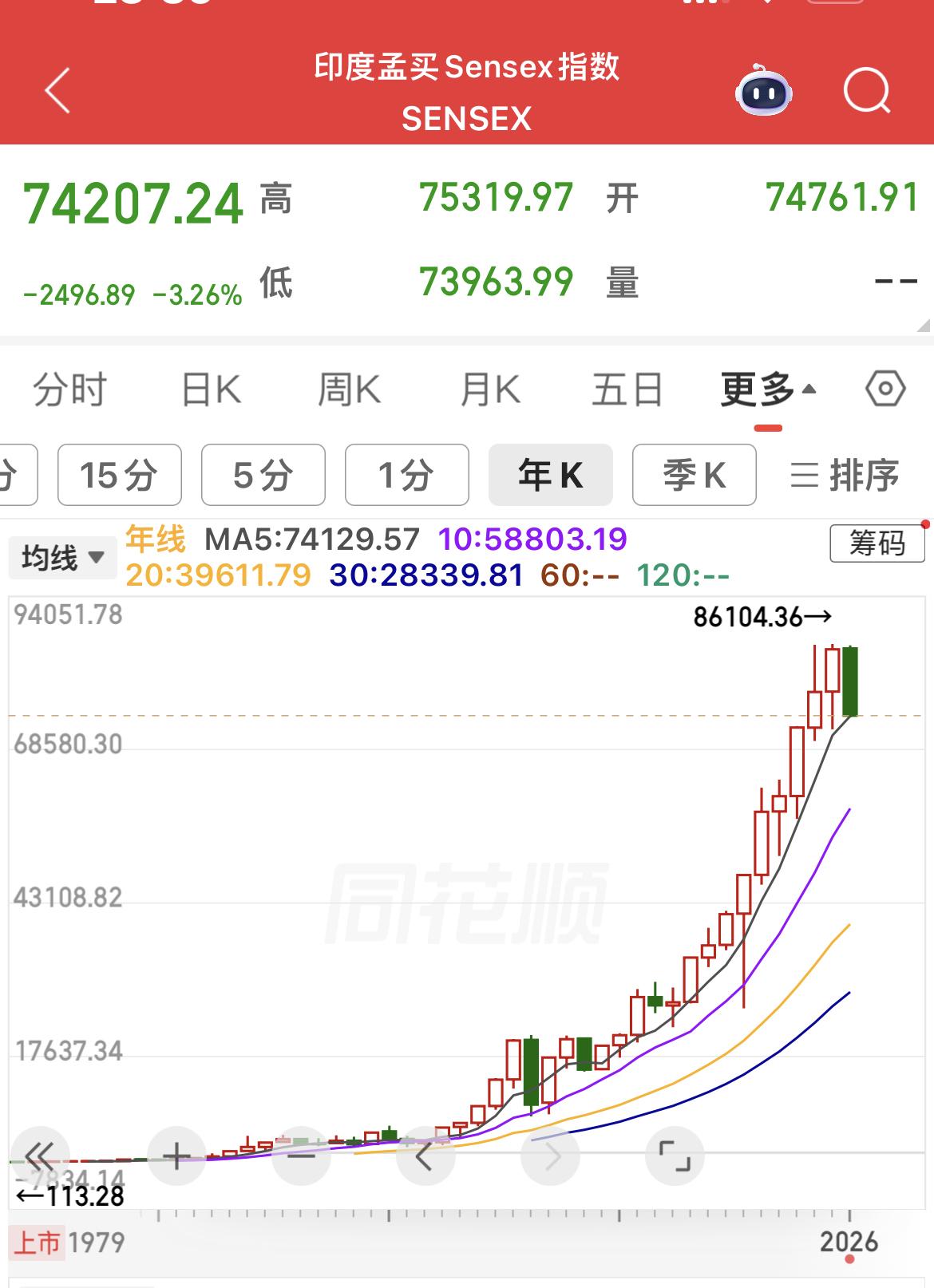Viewport: 934px width, 1288px height.
Task: Open the 均线 moving average dropdown
Action: tap(62, 557)
